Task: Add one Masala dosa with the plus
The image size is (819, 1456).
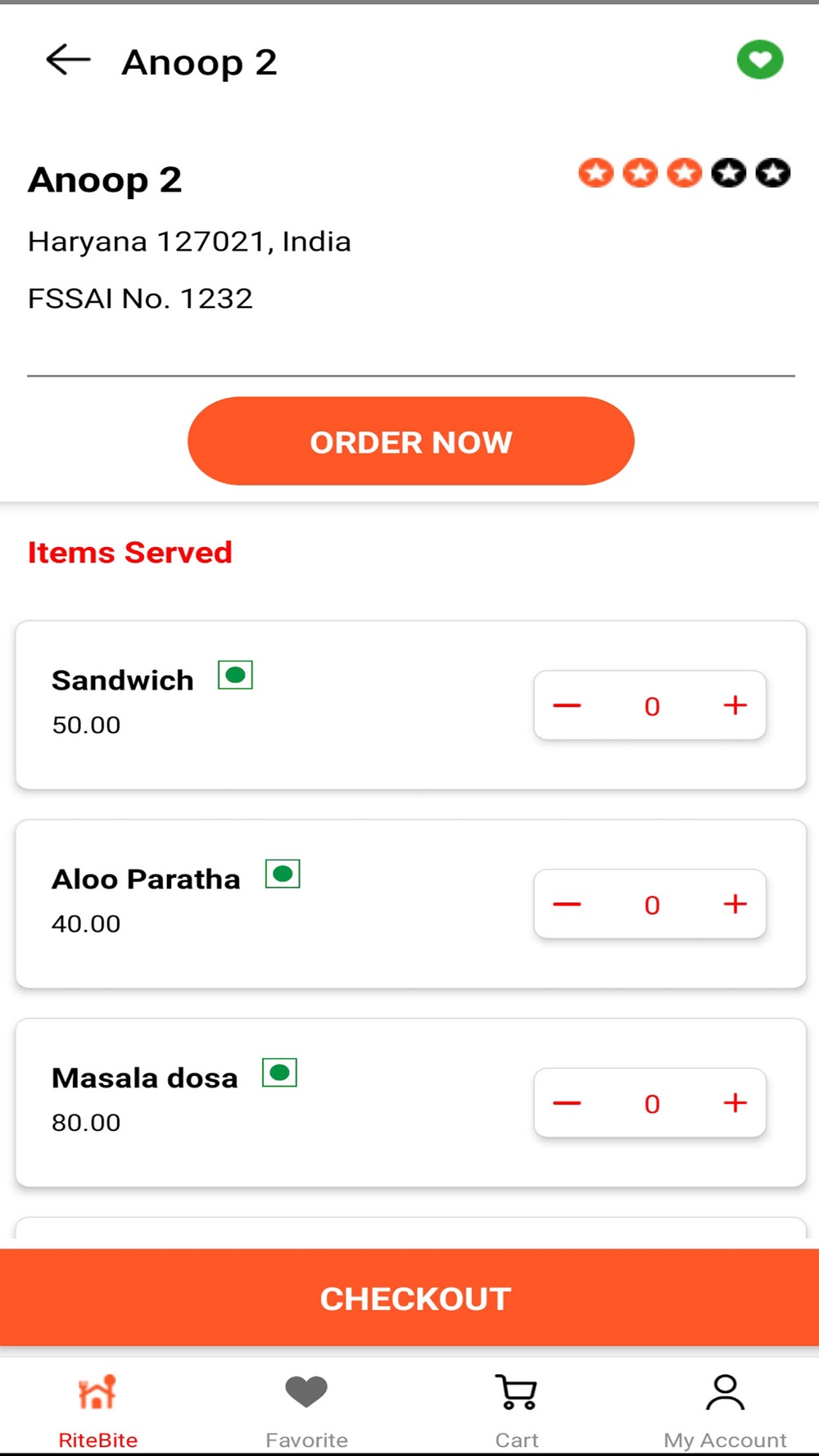Action: click(735, 1103)
